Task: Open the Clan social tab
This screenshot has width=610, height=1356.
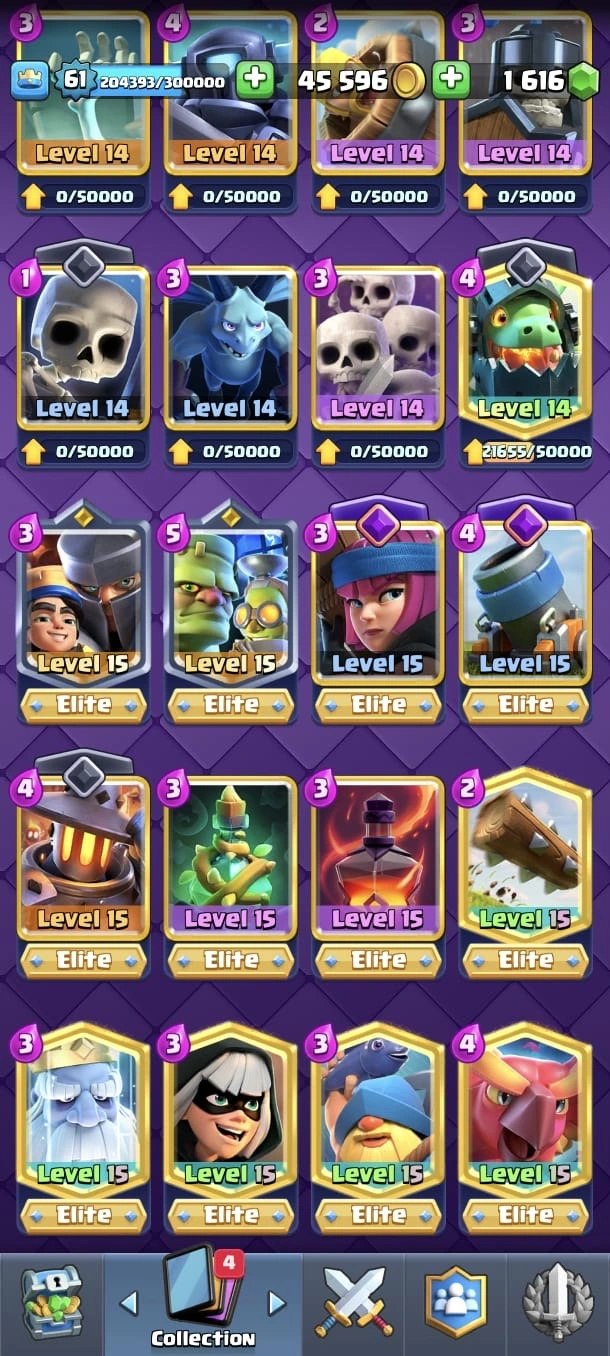Action: [456, 1302]
